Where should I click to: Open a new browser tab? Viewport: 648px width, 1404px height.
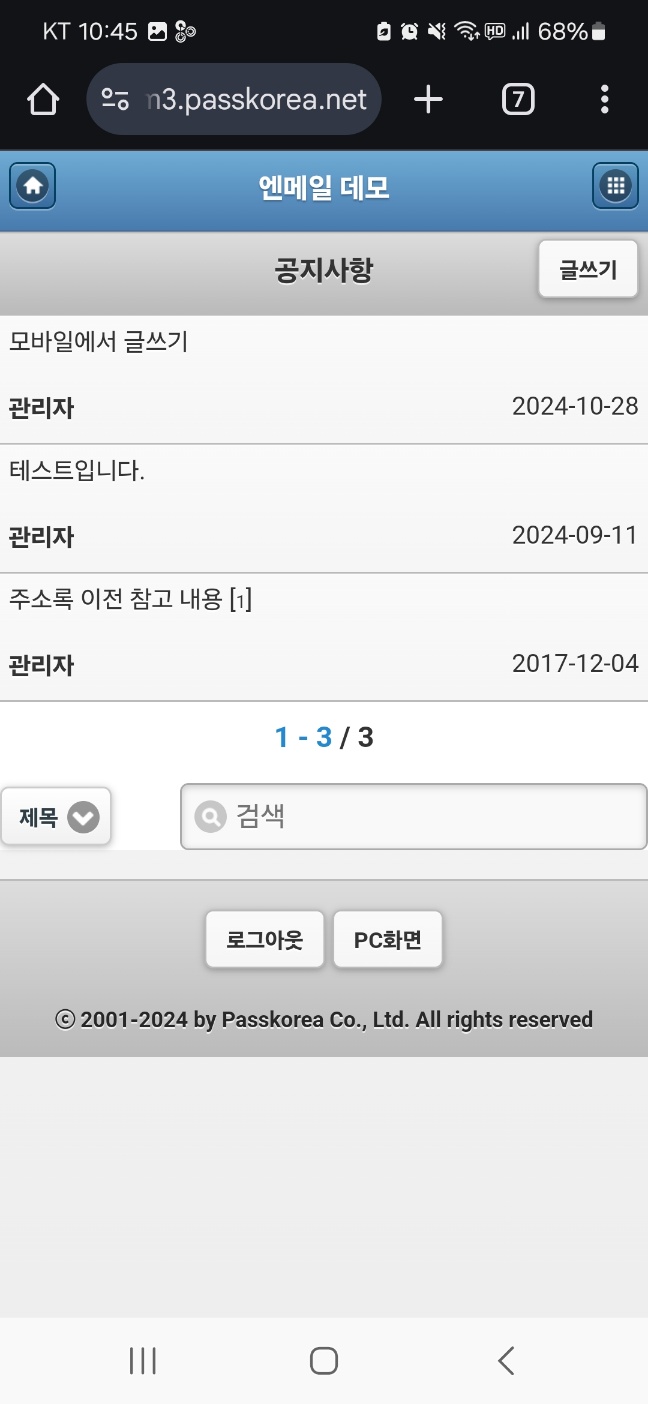pos(428,99)
